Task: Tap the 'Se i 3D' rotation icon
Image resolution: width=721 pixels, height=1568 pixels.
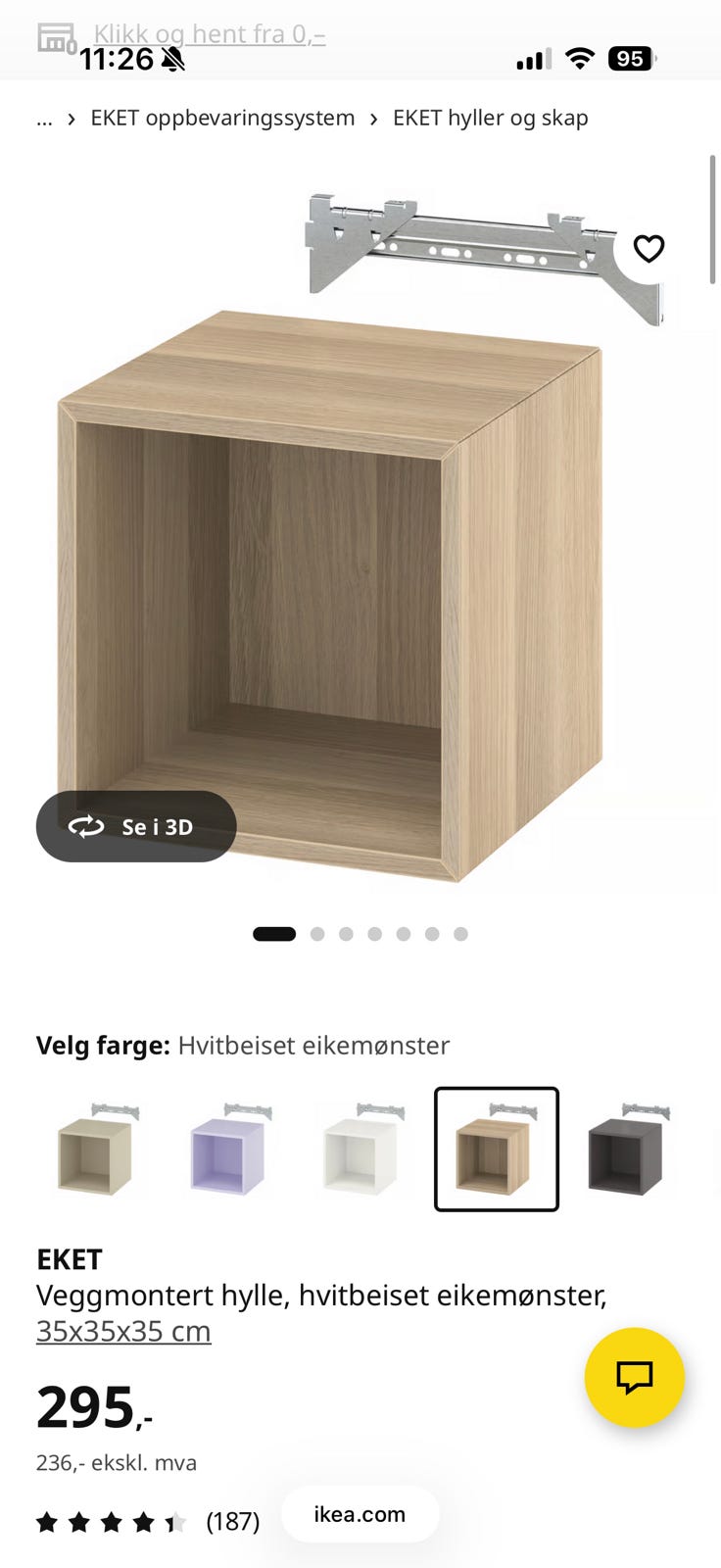Action: (x=86, y=826)
